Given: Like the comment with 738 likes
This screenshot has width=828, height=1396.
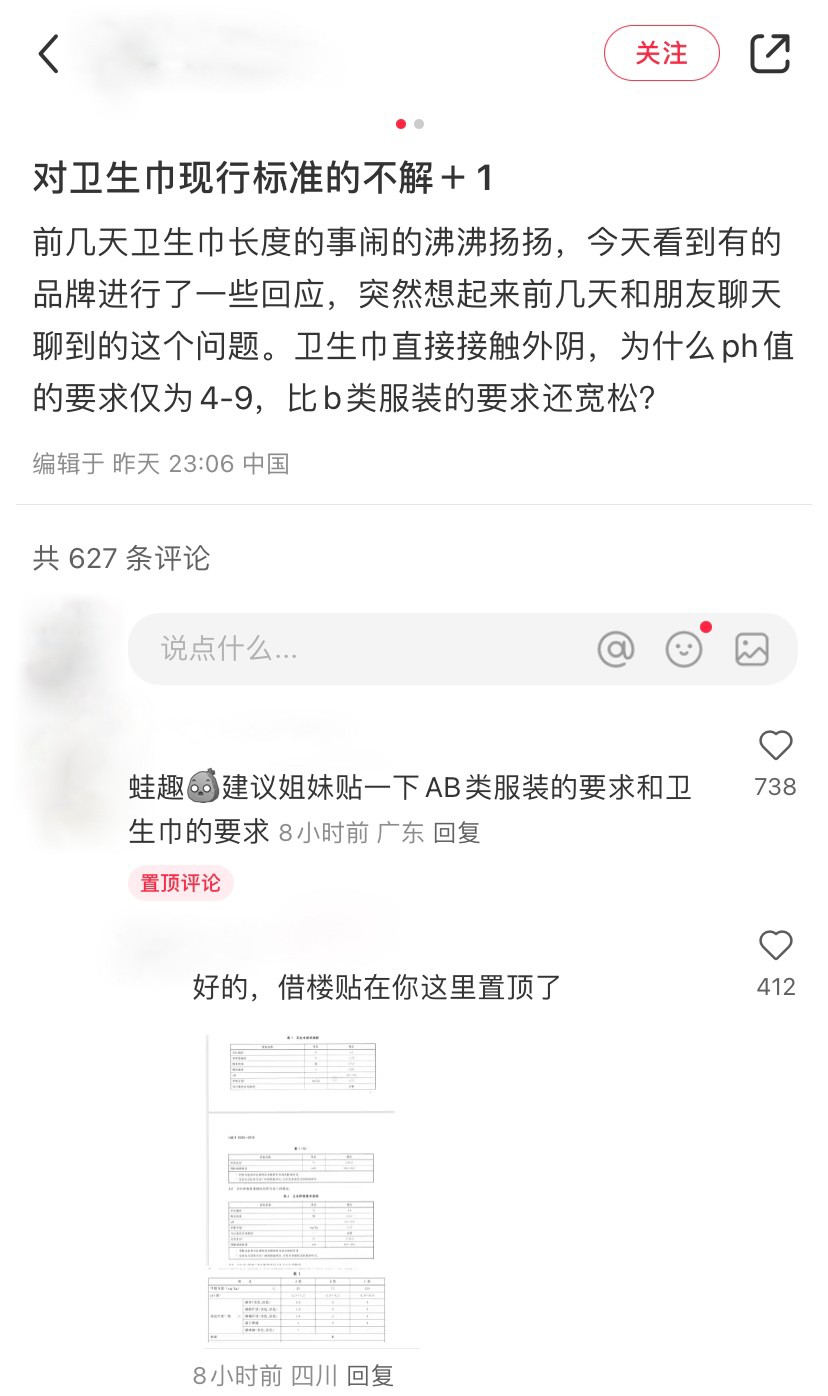Looking at the screenshot, I should point(775,746).
